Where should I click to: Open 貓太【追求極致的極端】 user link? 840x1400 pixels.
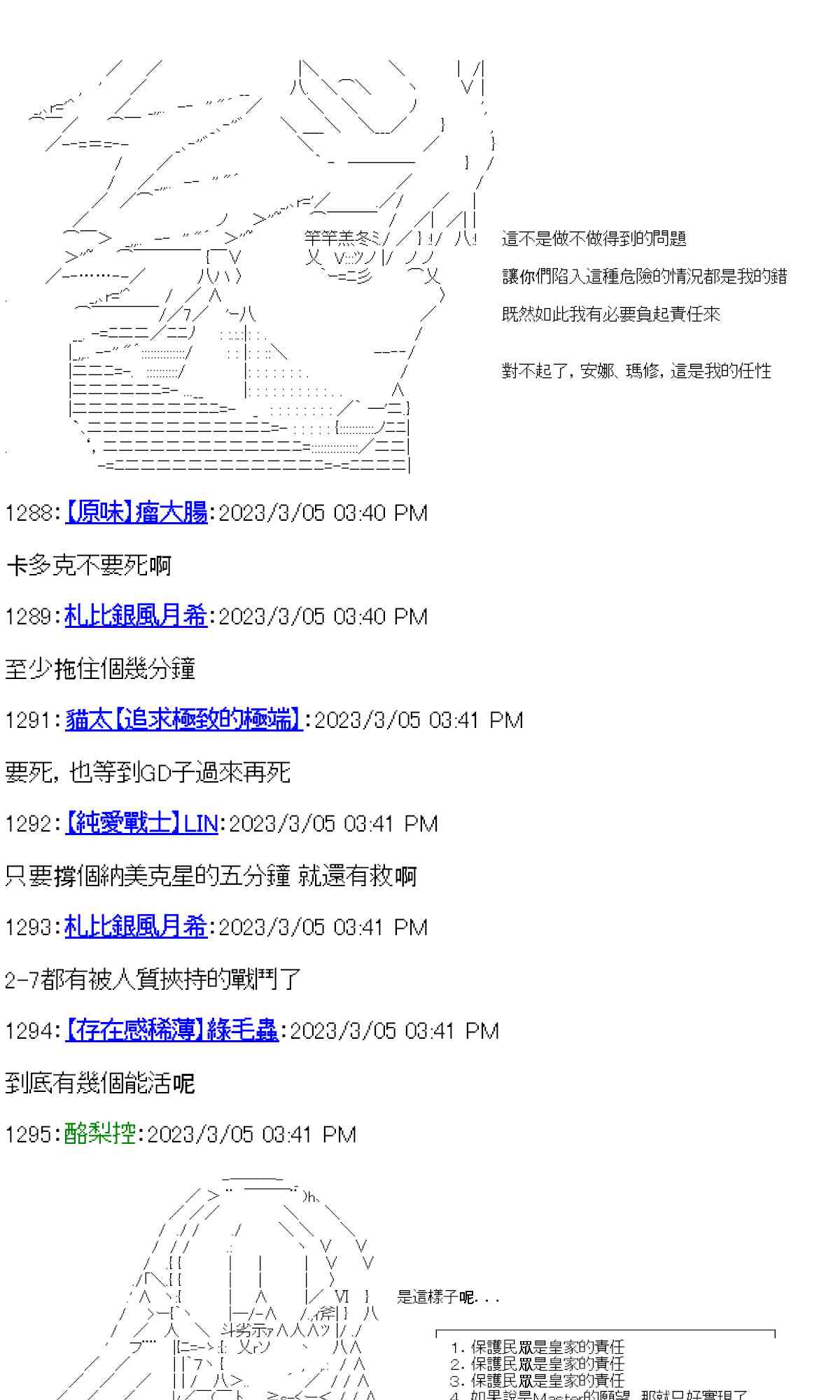pos(183,720)
